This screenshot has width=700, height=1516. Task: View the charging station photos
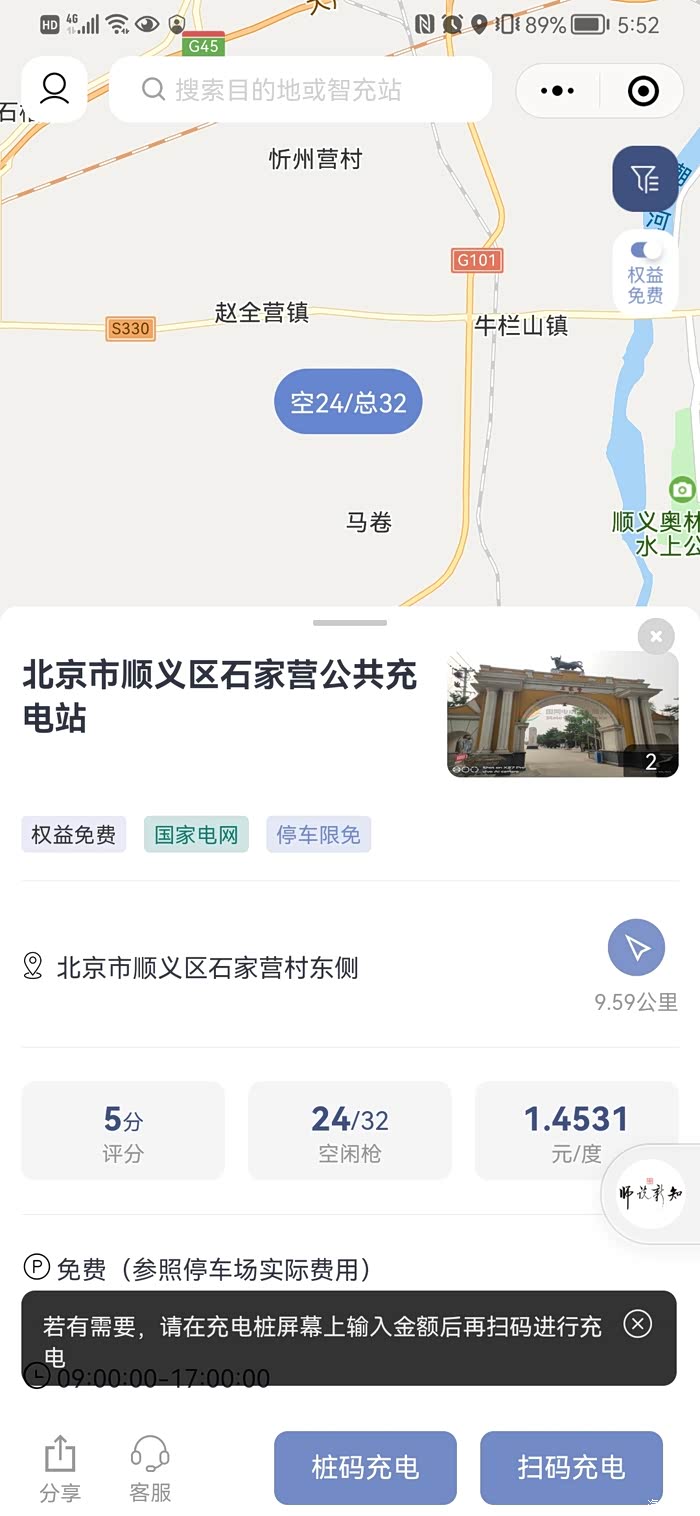(x=562, y=715)
